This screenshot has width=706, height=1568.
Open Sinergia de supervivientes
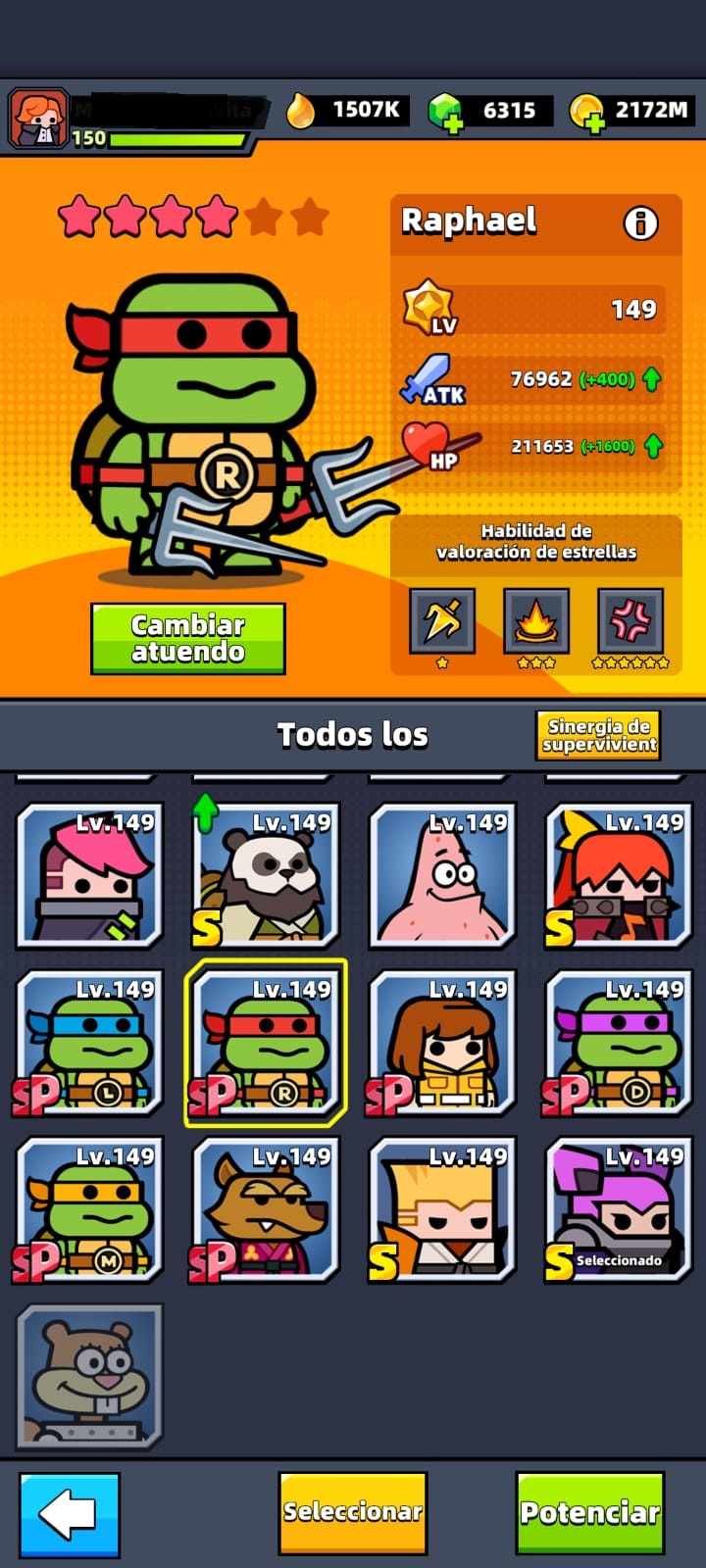[x=598, y=735]
